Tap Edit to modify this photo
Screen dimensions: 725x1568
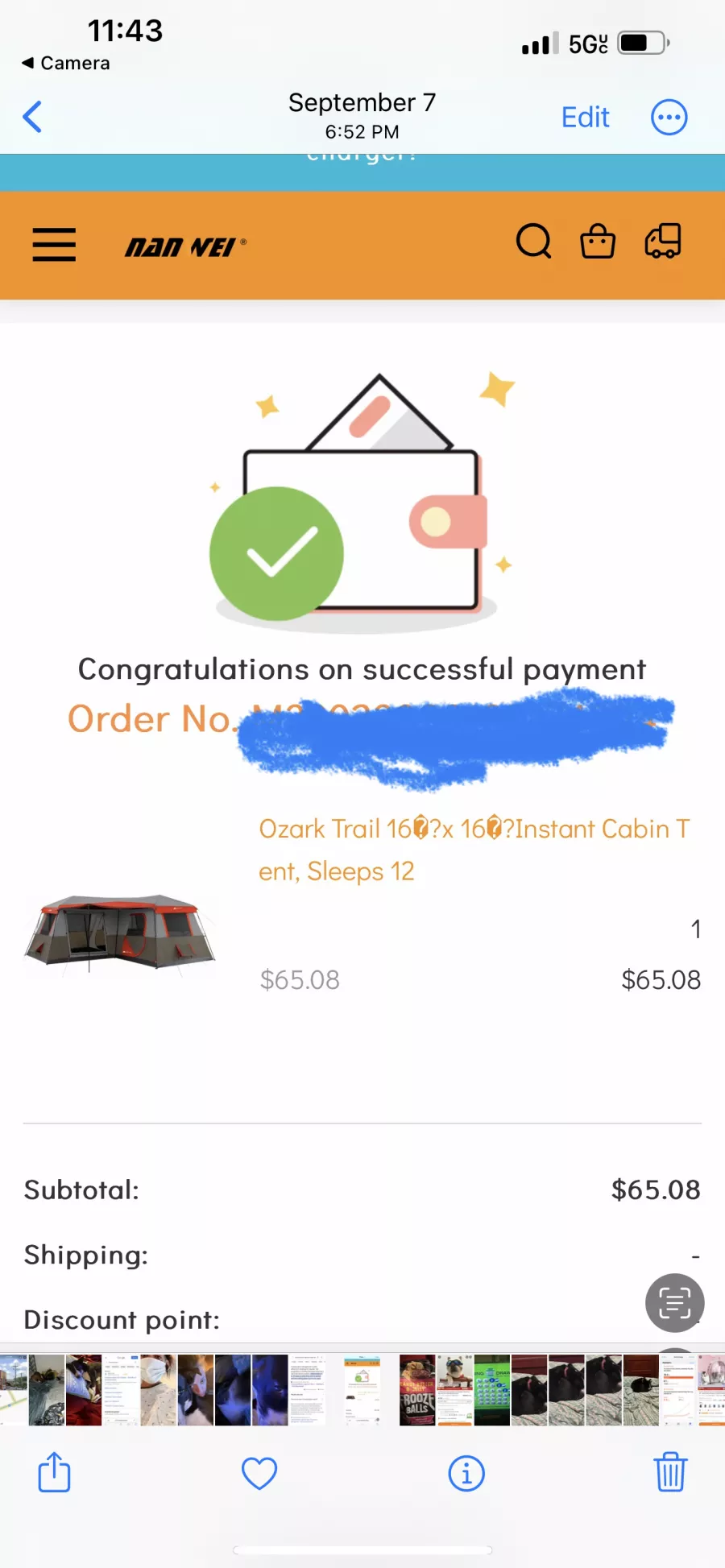[585, 118]
